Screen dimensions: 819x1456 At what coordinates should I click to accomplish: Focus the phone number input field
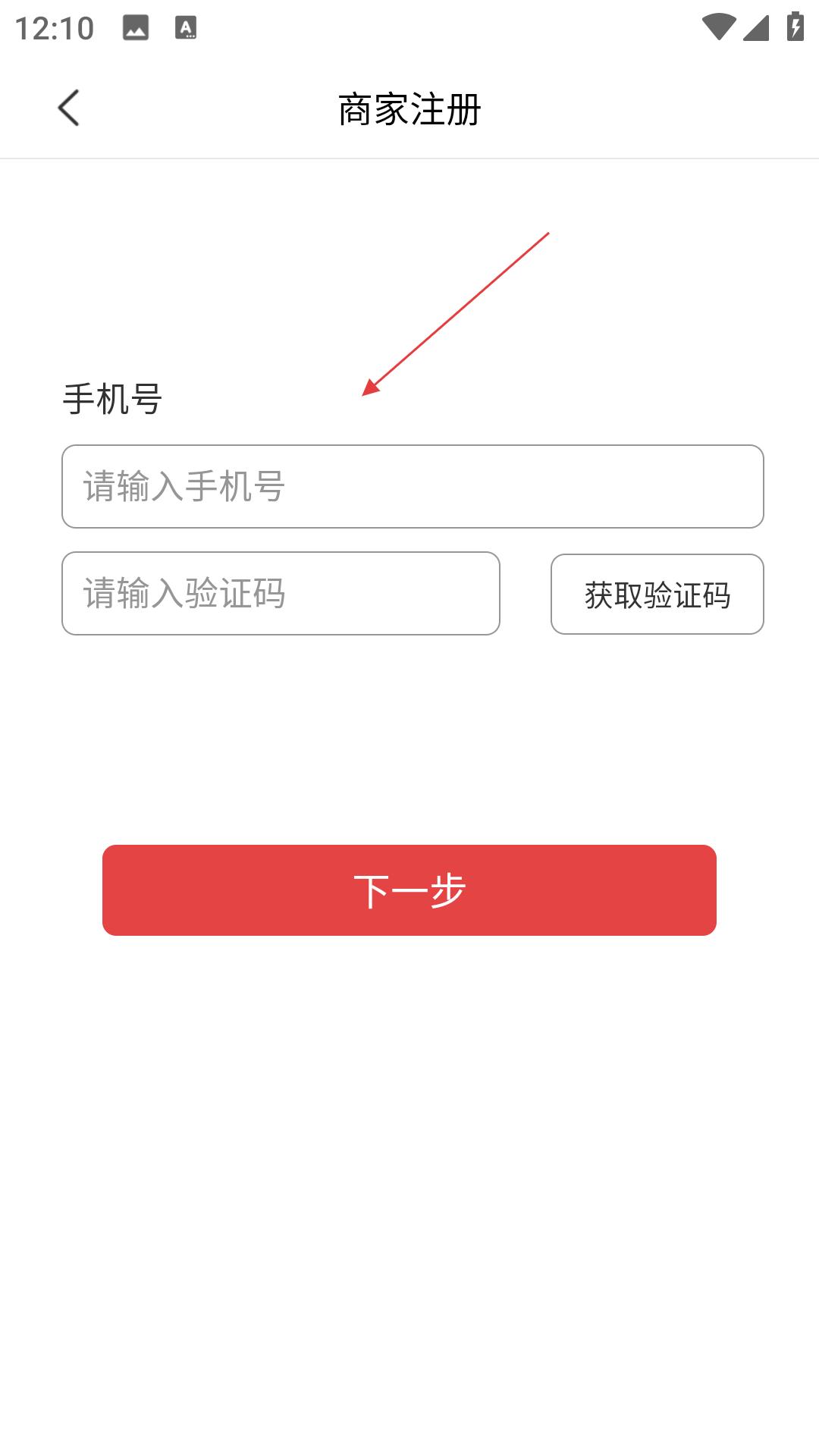click(x=412, y=486)
